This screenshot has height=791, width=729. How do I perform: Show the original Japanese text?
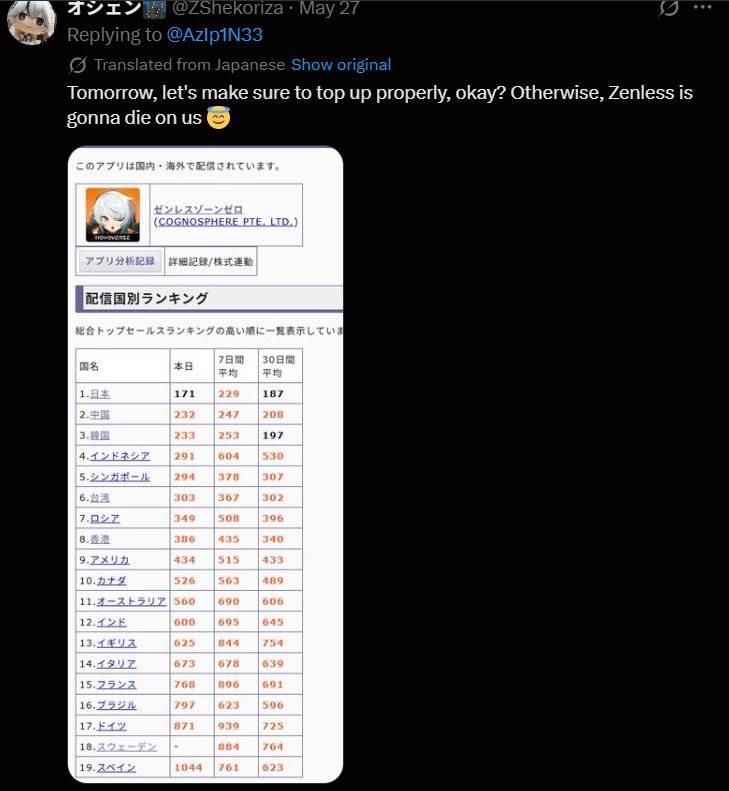tap(341, 65)
